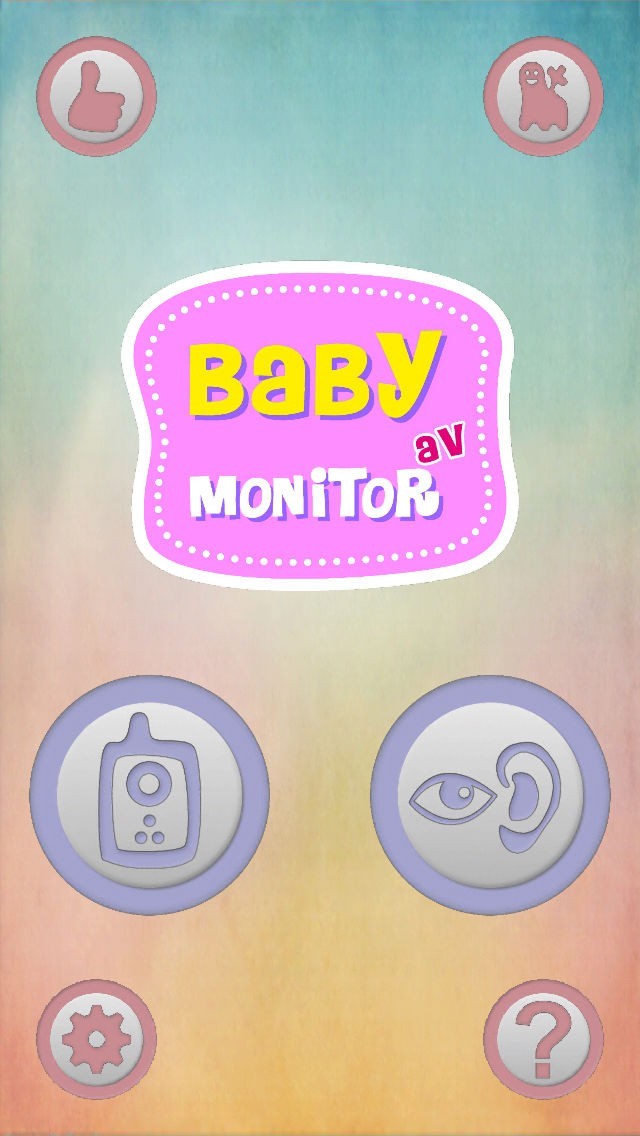Open the monster icon in the top corner

(543, 97)
